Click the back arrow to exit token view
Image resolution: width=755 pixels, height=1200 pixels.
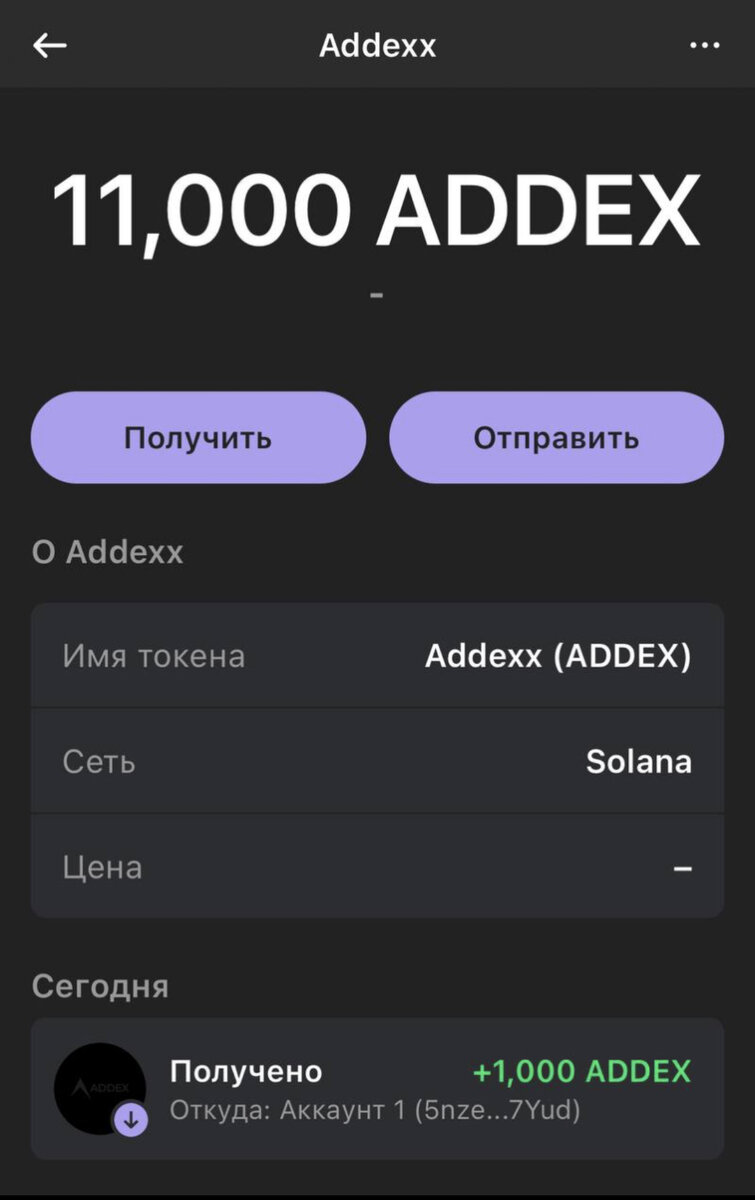tap(47, 44)
